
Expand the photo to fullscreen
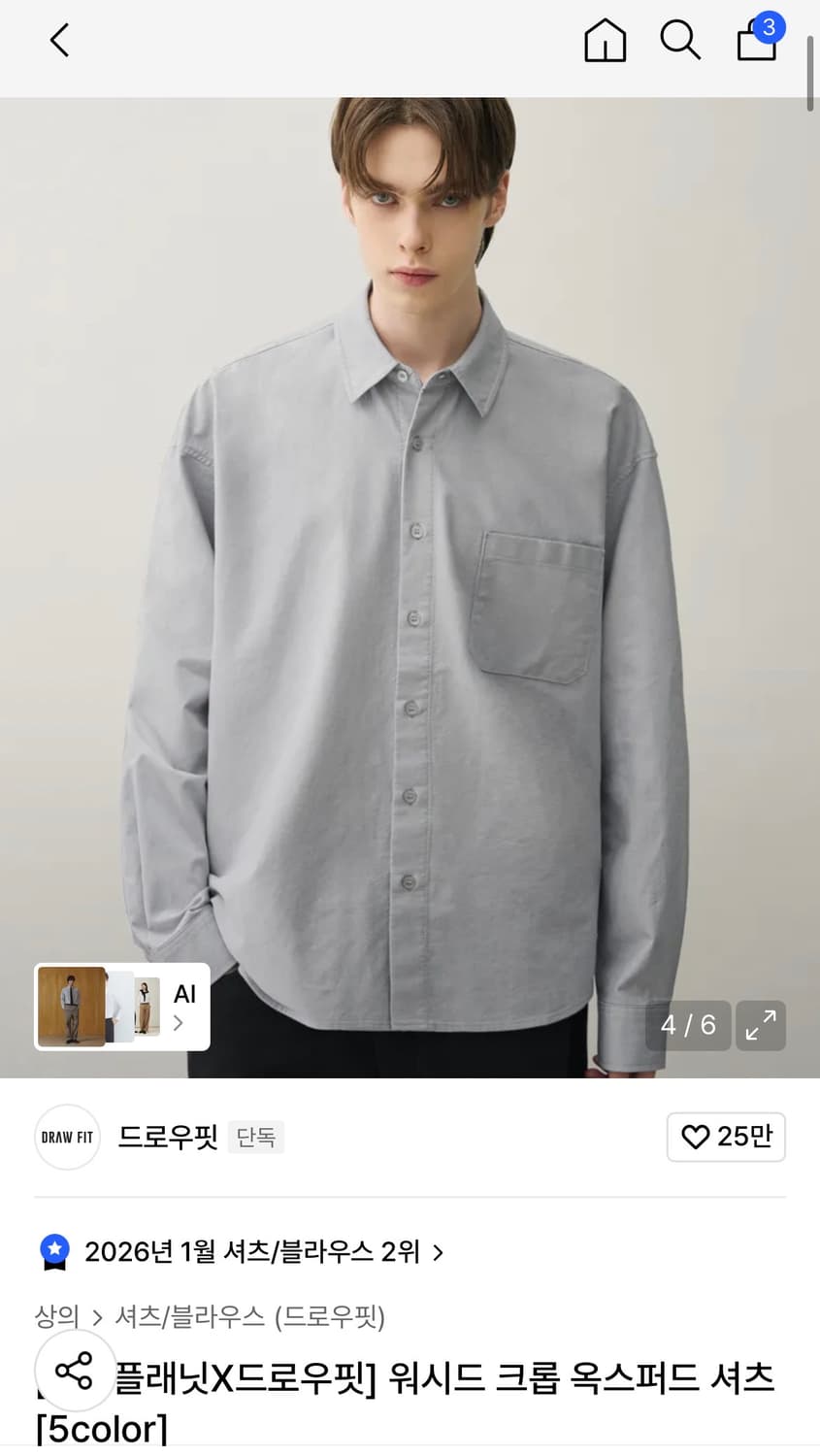pos(761,1025)
